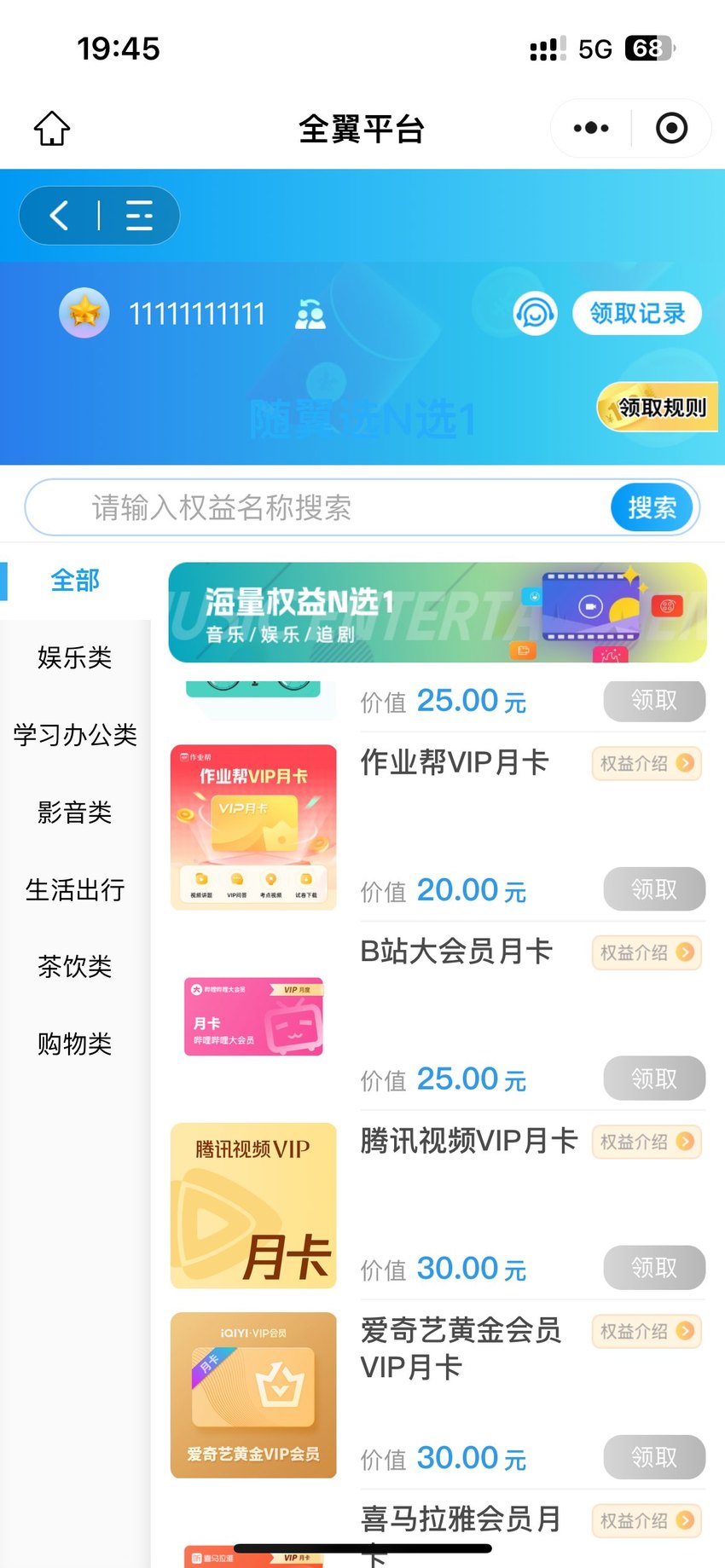Open the list menu in the blue capsule

(139, 216)
